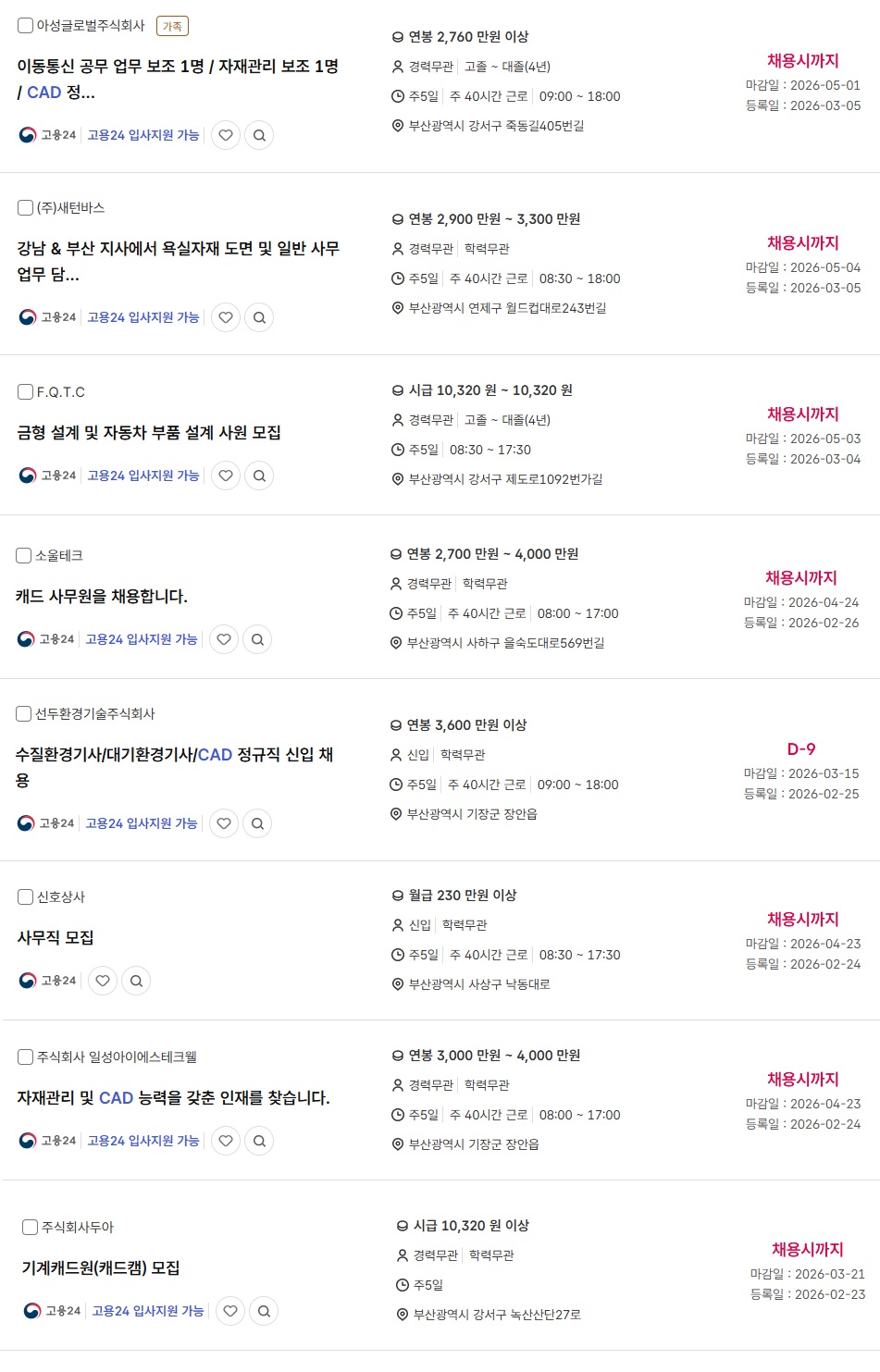880x1372 pixels.
Task: Tick the F.Q.T.C checkbox
Action: pyautogui.click(x=26, y=392)
